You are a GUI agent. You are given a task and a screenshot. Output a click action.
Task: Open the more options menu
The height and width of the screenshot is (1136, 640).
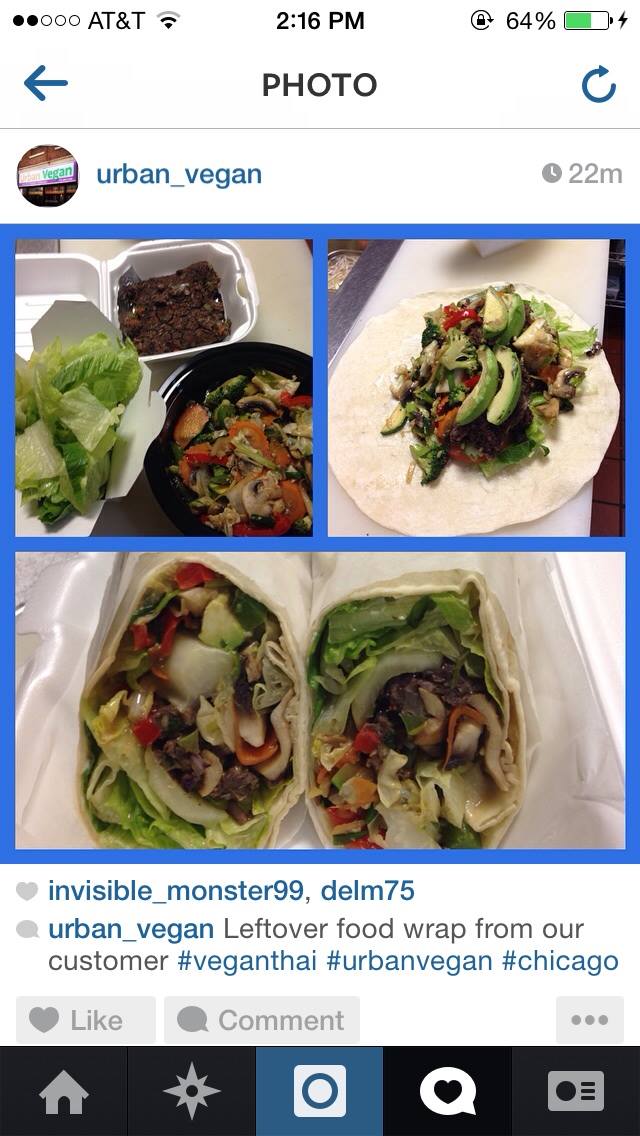pos(589,1020)
